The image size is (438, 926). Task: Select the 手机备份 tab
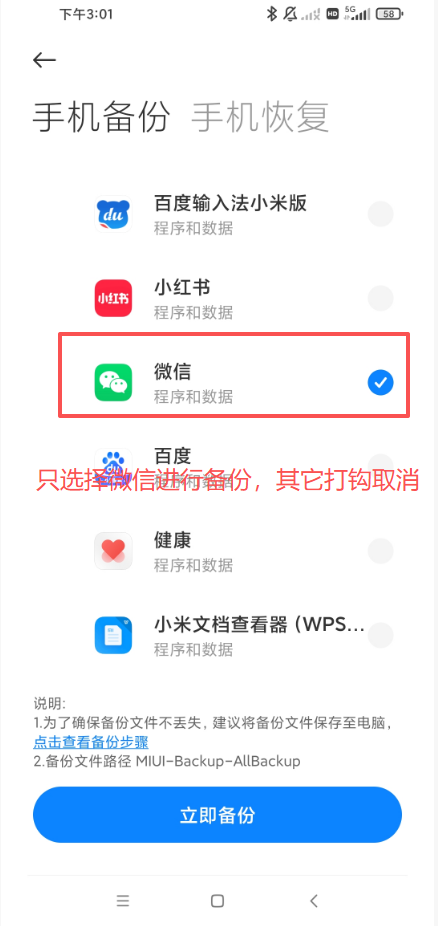click(101, 116)
